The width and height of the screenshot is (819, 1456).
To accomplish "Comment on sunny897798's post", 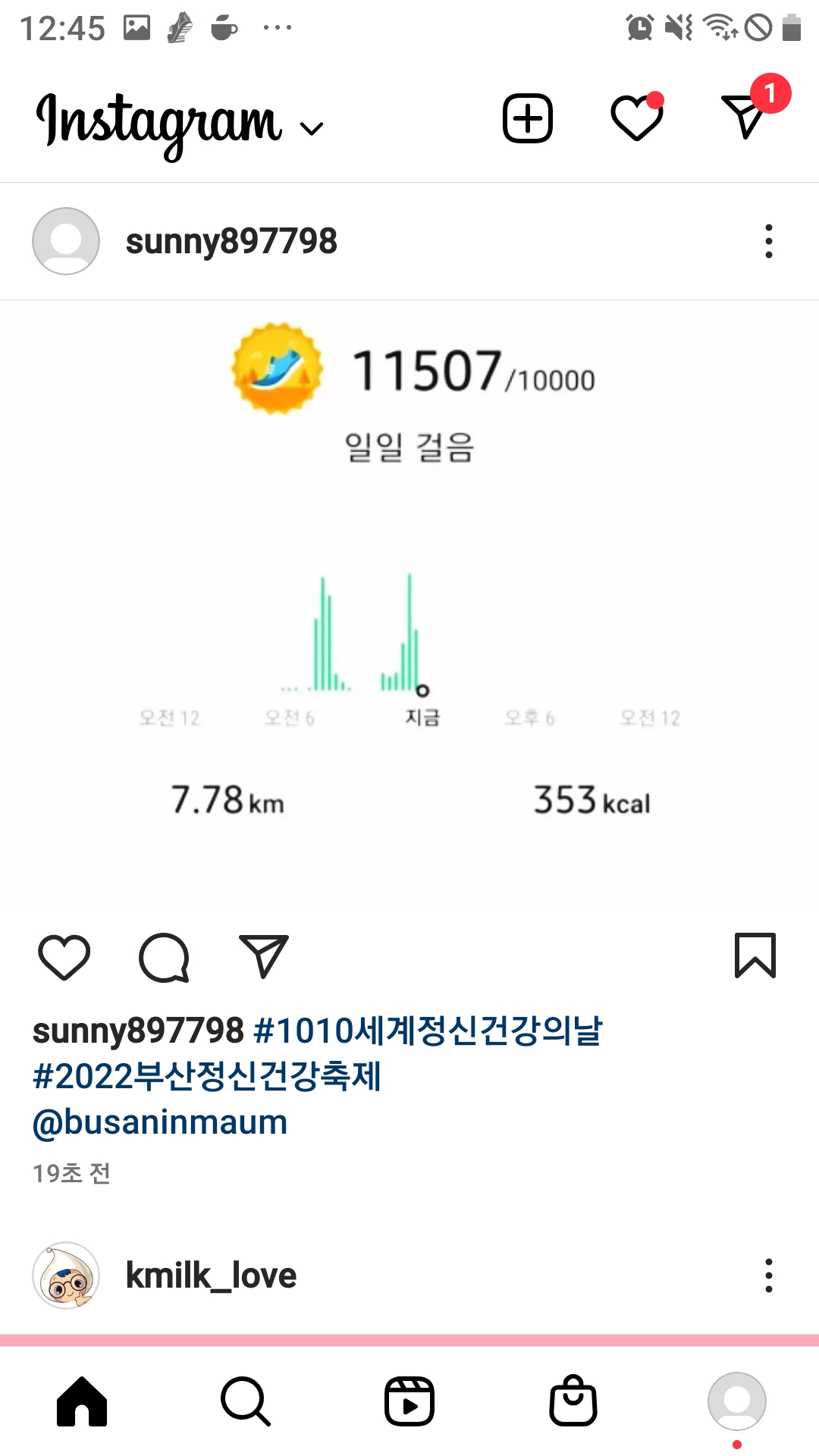I will click(x=164, y=957).
